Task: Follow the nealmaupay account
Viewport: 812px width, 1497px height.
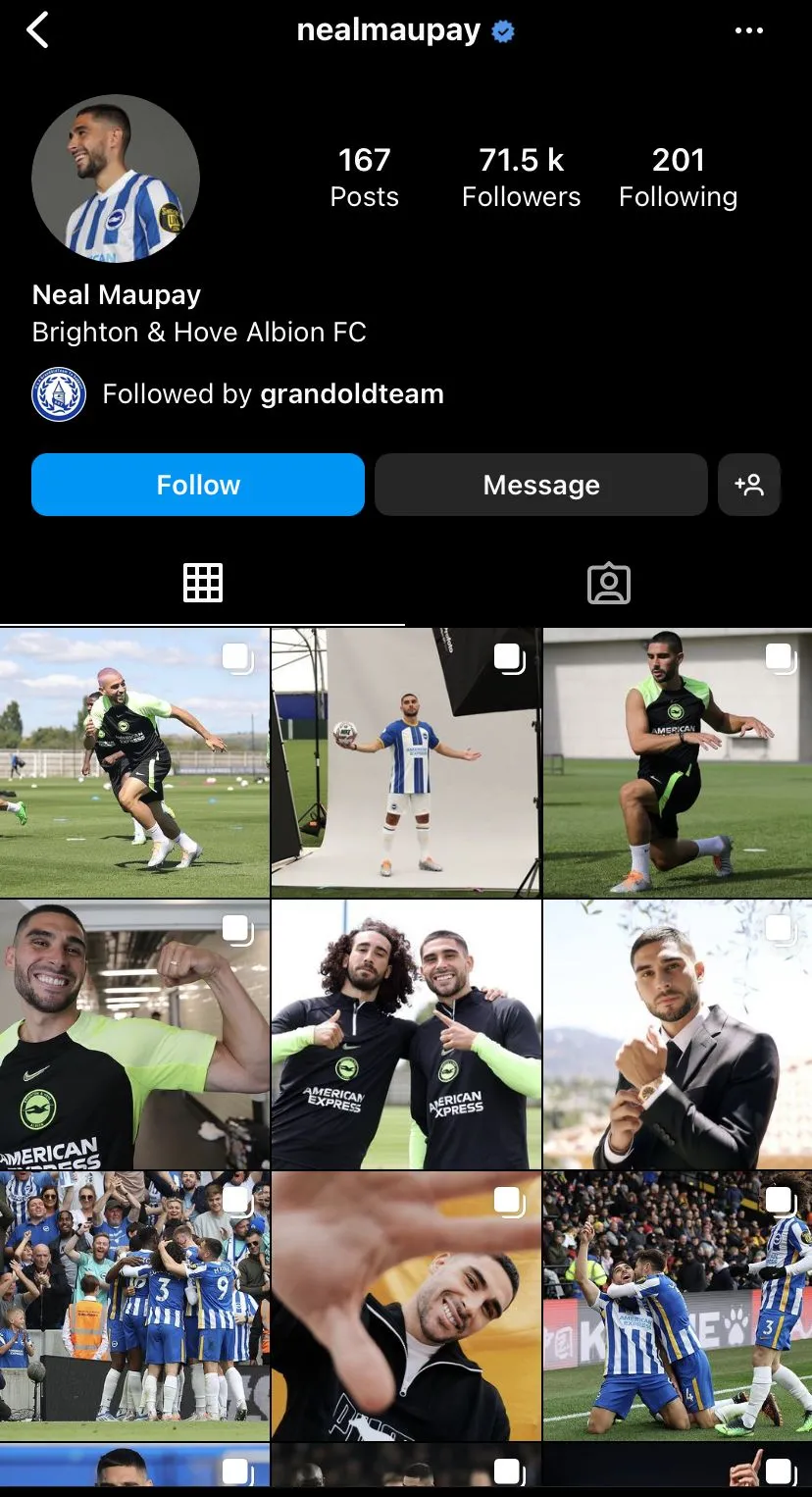Action: 198,485
